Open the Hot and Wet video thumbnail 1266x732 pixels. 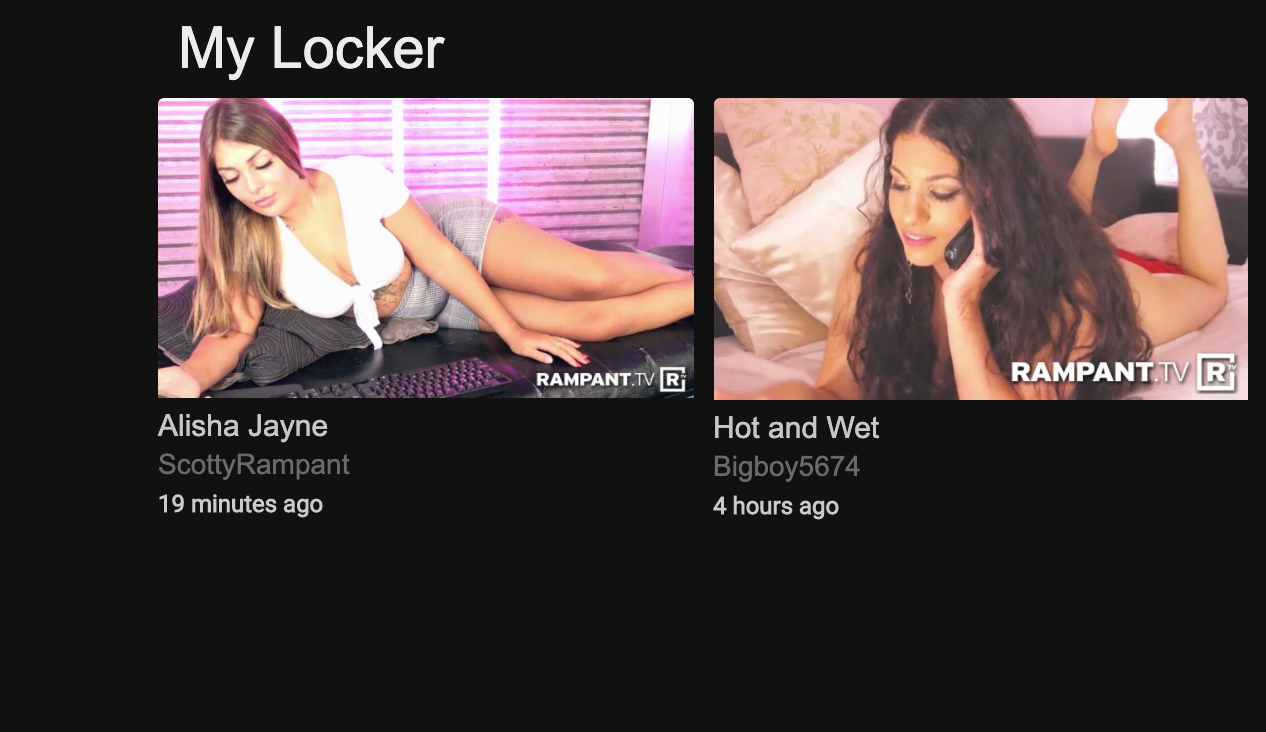pyautogui.click(x=980, y=249)
